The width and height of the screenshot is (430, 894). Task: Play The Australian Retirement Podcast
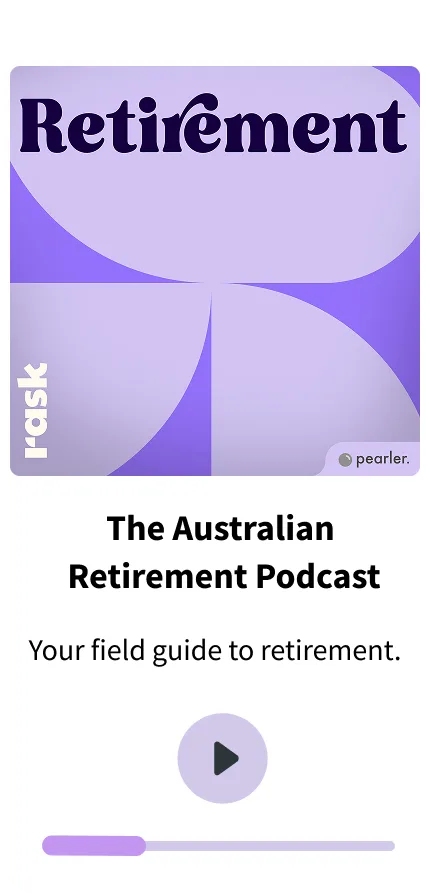point(222,758)
